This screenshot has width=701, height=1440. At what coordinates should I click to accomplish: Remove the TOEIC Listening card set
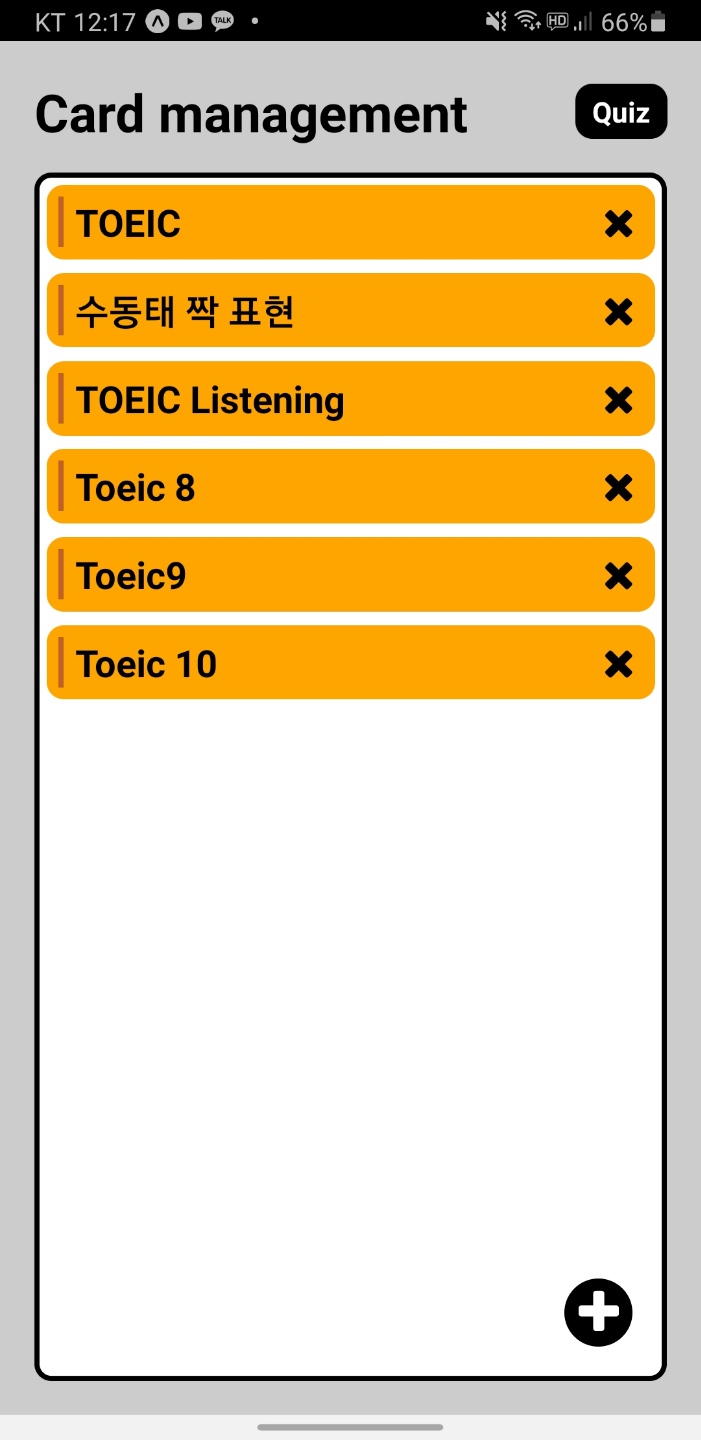tap(619, 400)
